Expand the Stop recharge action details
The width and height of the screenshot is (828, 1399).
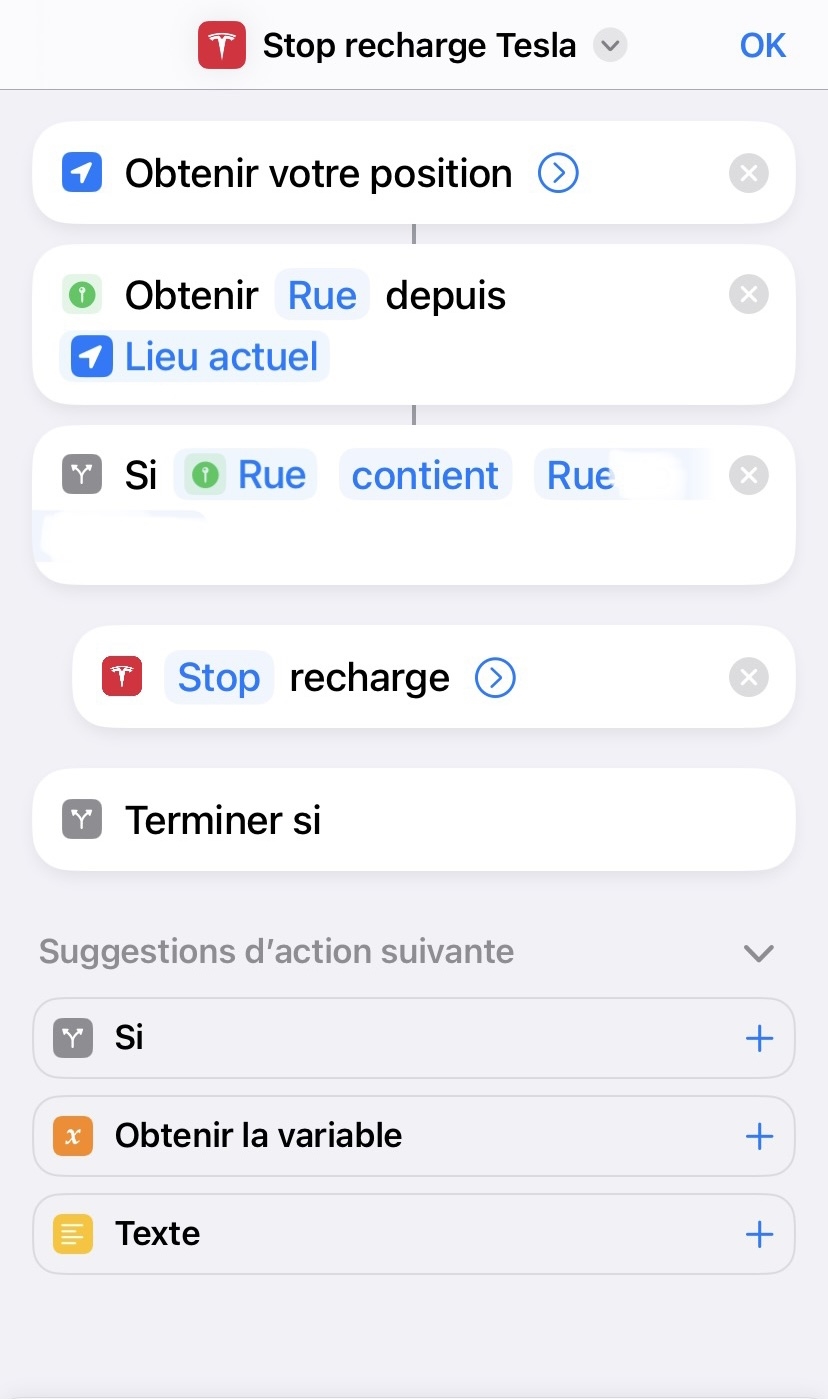[x=495, y=678]
